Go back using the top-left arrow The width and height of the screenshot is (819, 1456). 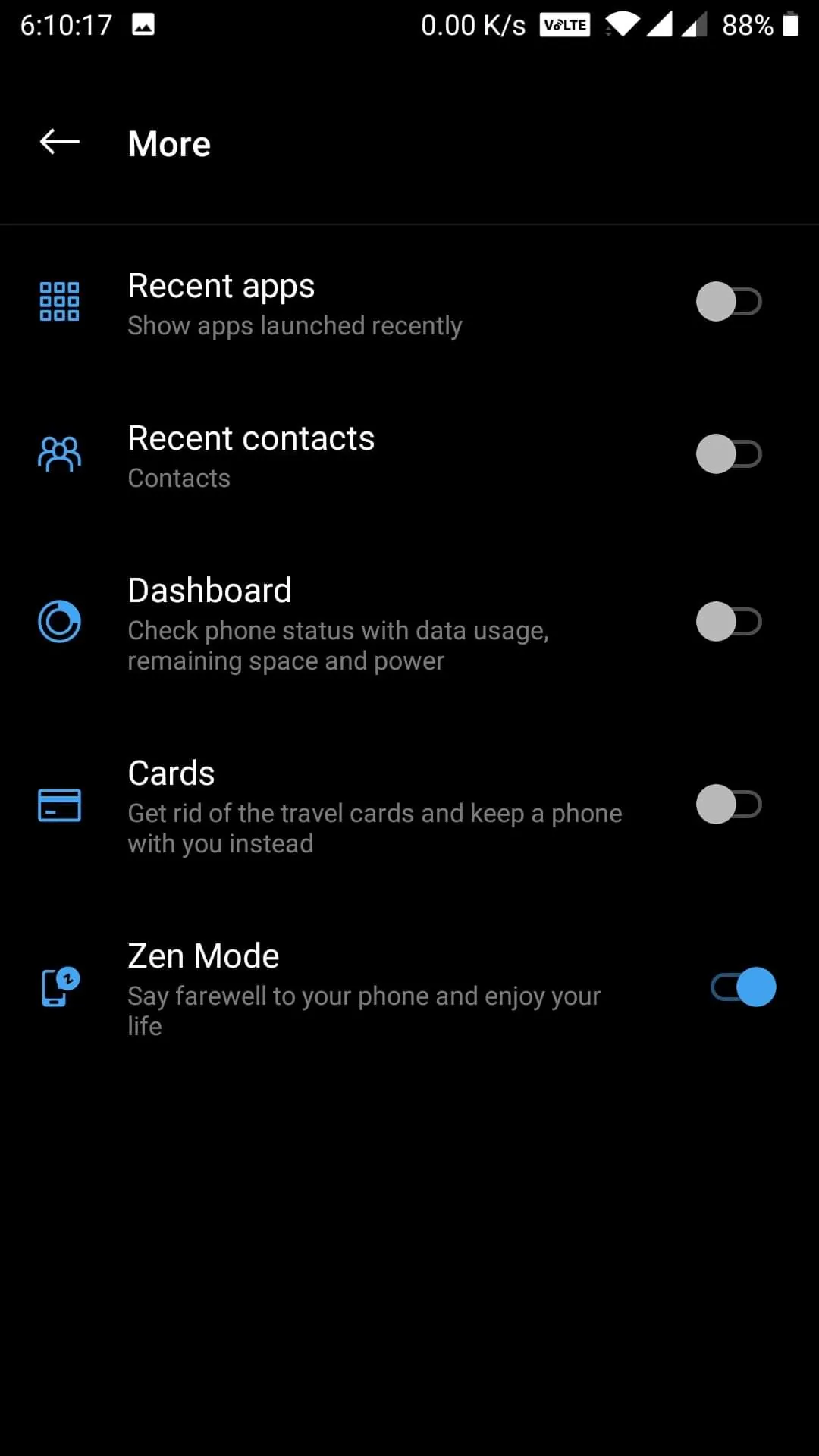[59, 142]
